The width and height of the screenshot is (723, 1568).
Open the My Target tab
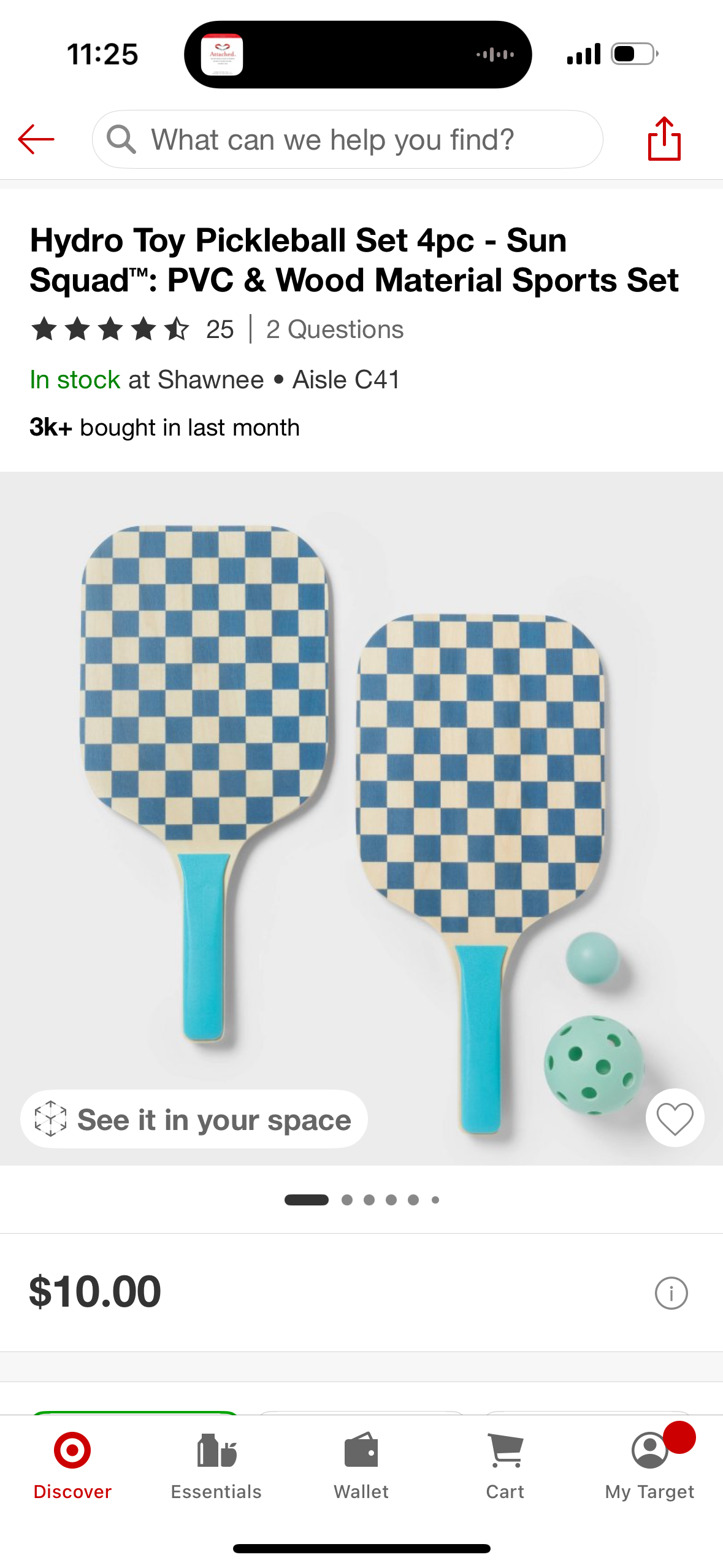(x=649, y=1466)
